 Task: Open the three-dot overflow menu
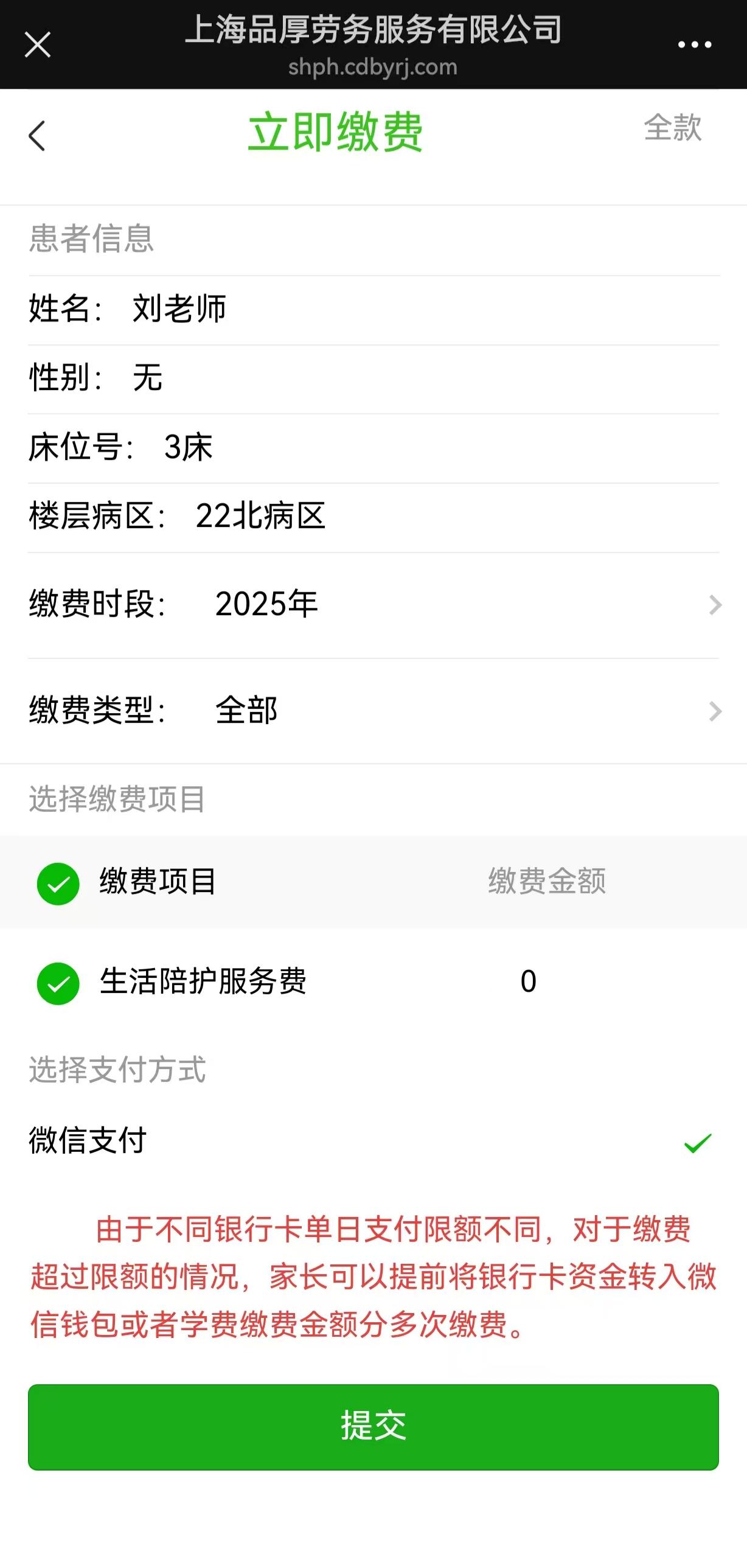[694, 44]
